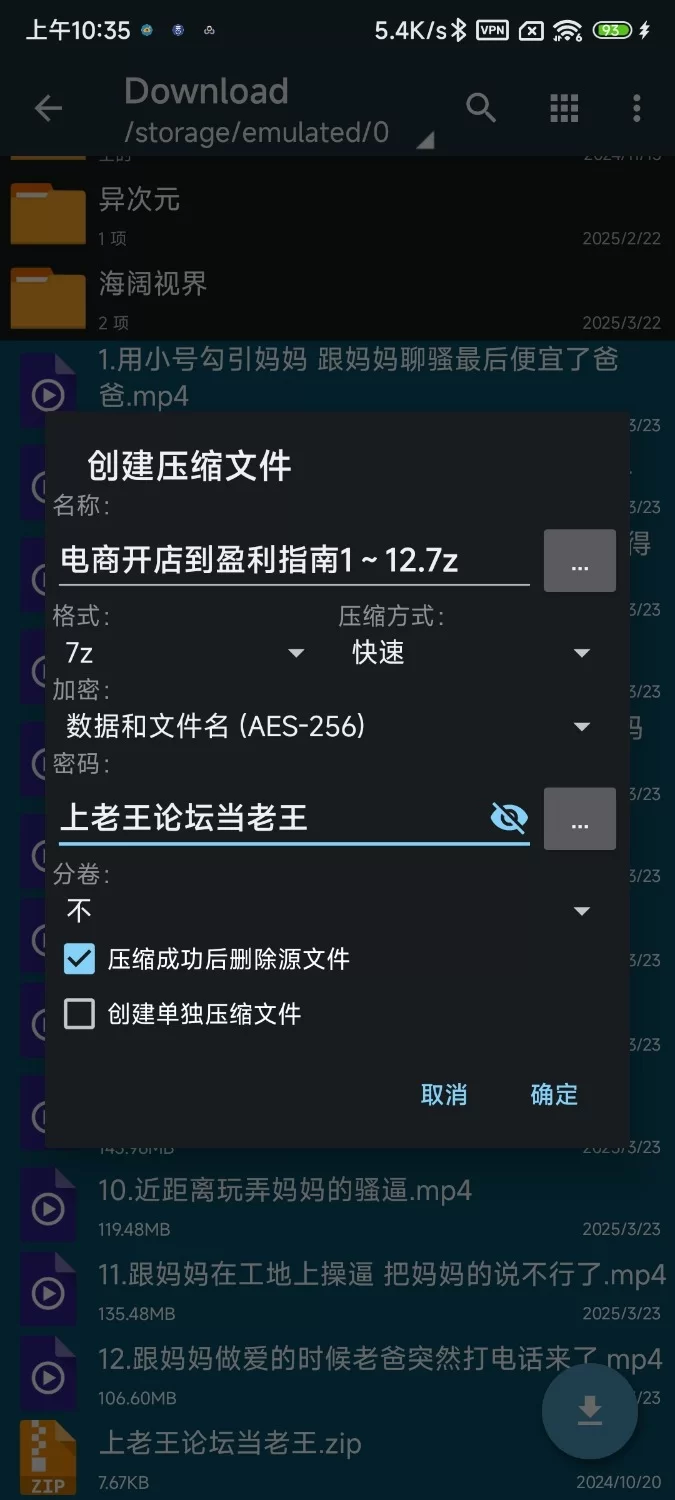Check the 创建单独压缩文件 checkbox
675x1500 pixels.
tap(80, 1014)
